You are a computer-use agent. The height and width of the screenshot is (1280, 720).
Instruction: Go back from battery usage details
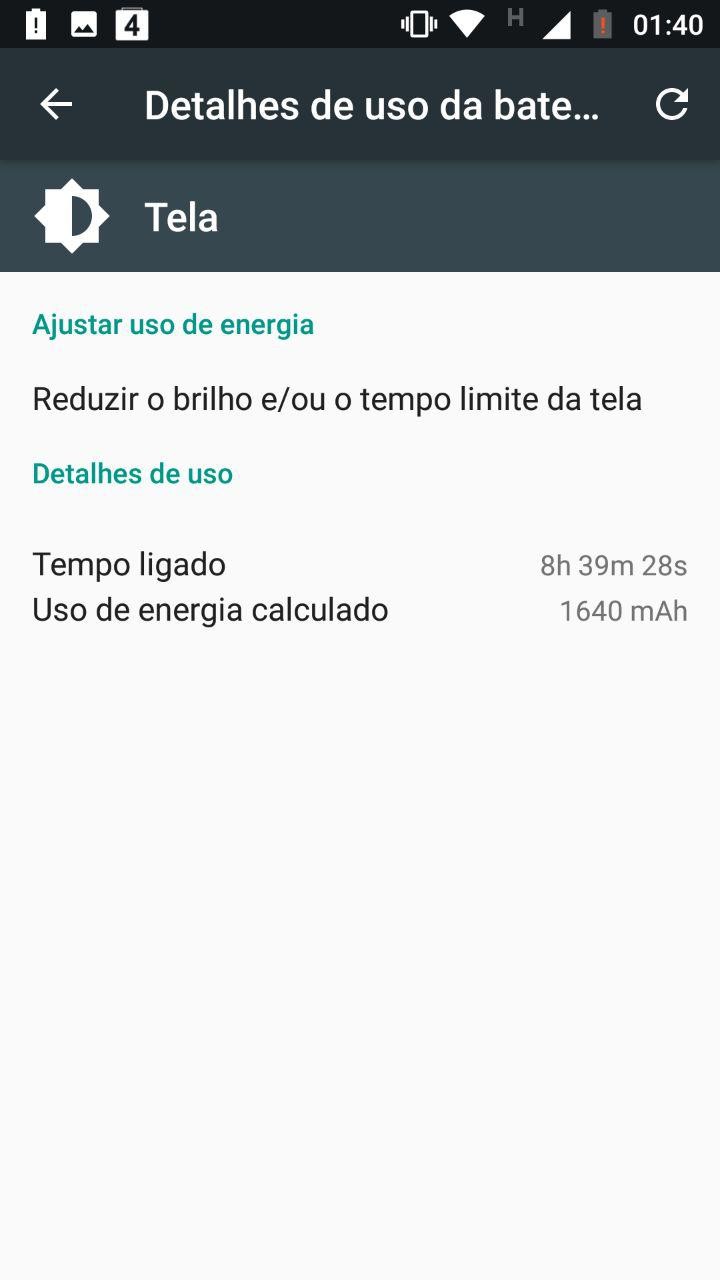tap(56, 104)
